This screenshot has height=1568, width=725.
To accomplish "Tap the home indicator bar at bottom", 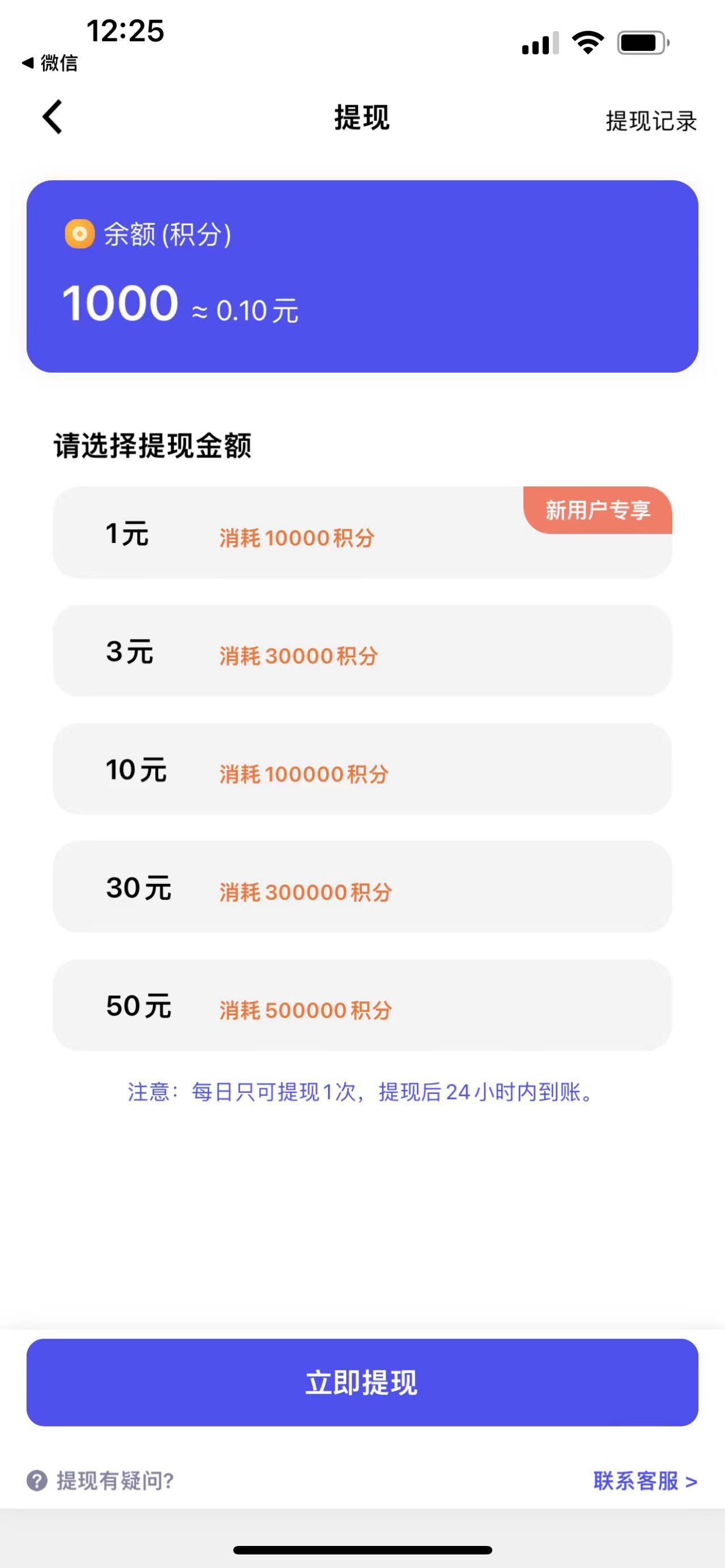I will [x=362, y=1550].
